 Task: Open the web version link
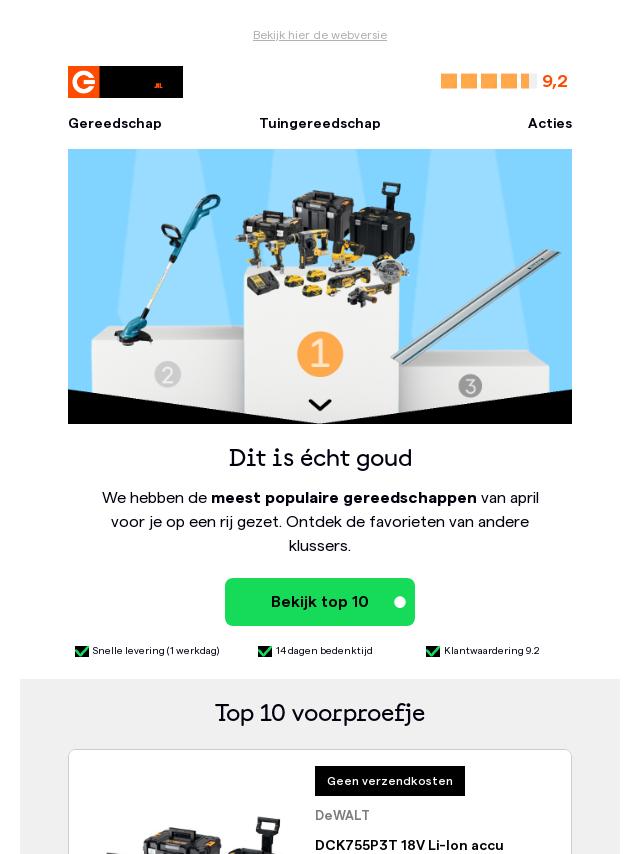tap(319, 35)
